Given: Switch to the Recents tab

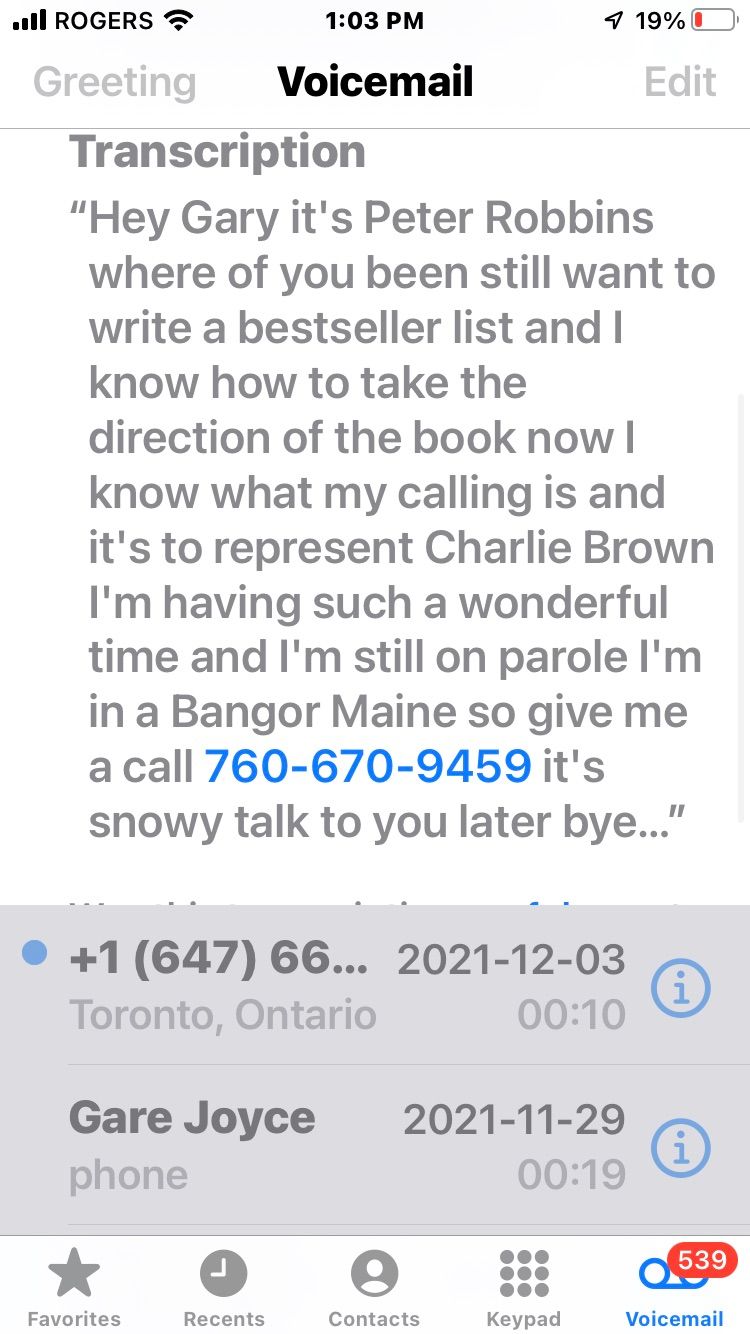Looking at the screenshot, I should pyautogui.click(x=224, y=1288).
